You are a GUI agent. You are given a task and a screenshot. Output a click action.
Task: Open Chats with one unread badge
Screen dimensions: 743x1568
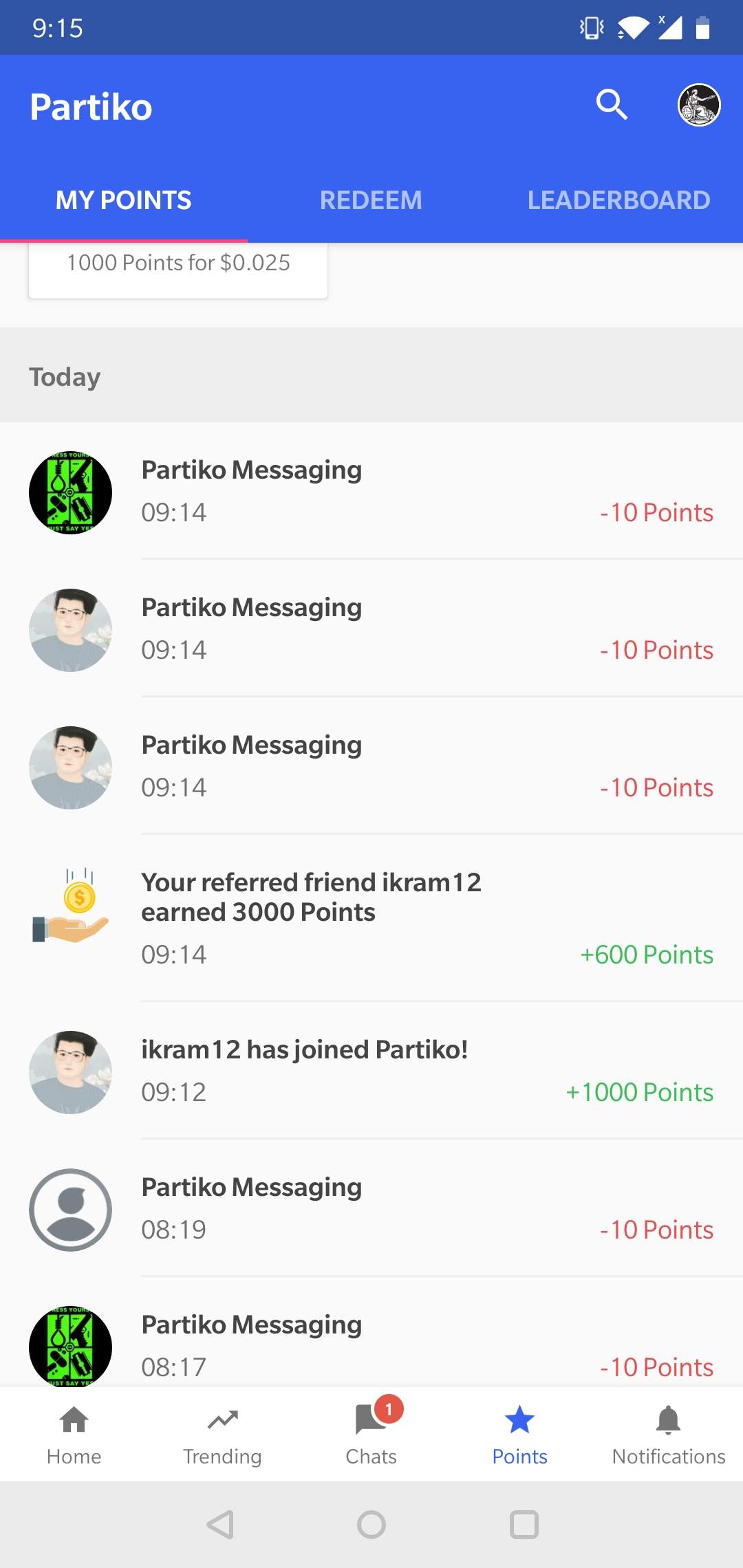point(371,1434)
